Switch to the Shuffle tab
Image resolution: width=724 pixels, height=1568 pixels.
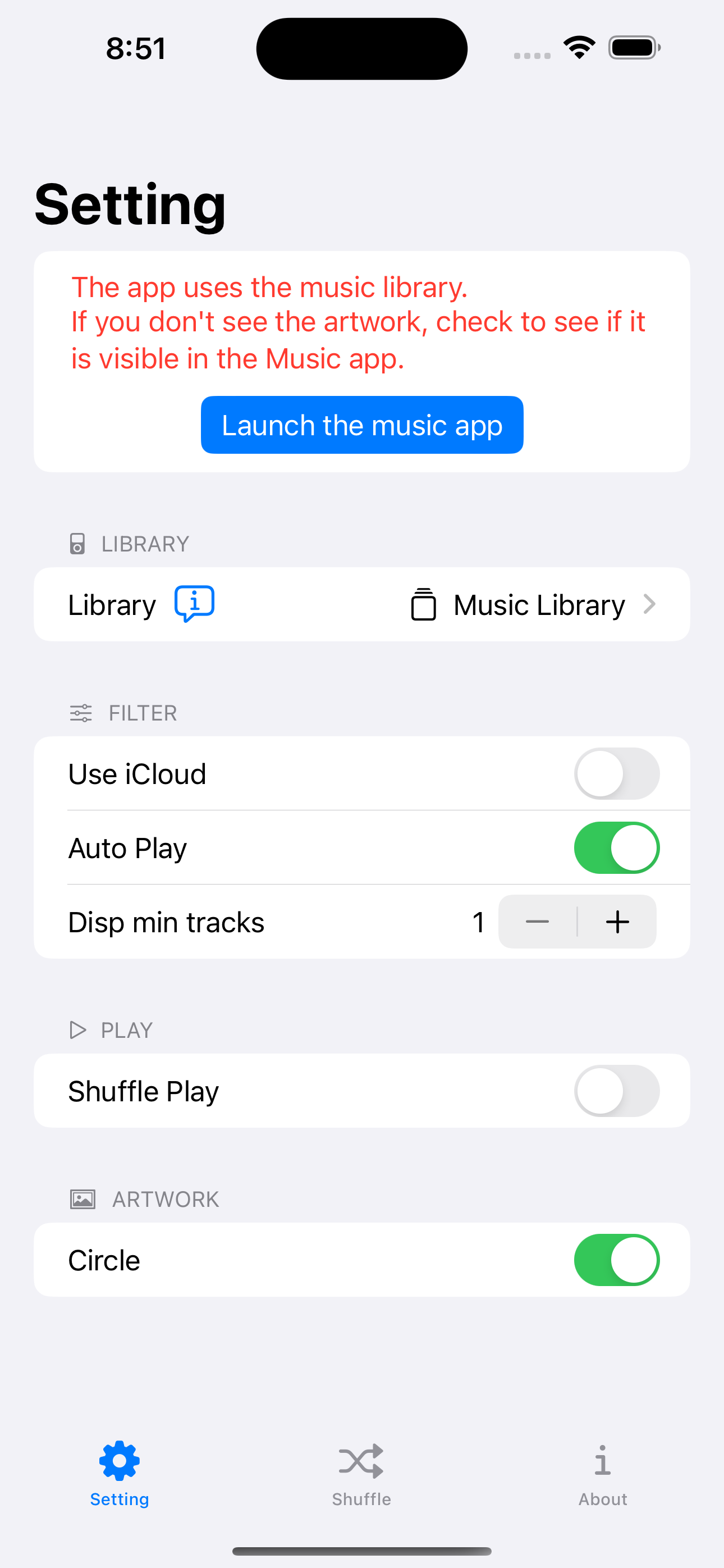(361, 1473)
